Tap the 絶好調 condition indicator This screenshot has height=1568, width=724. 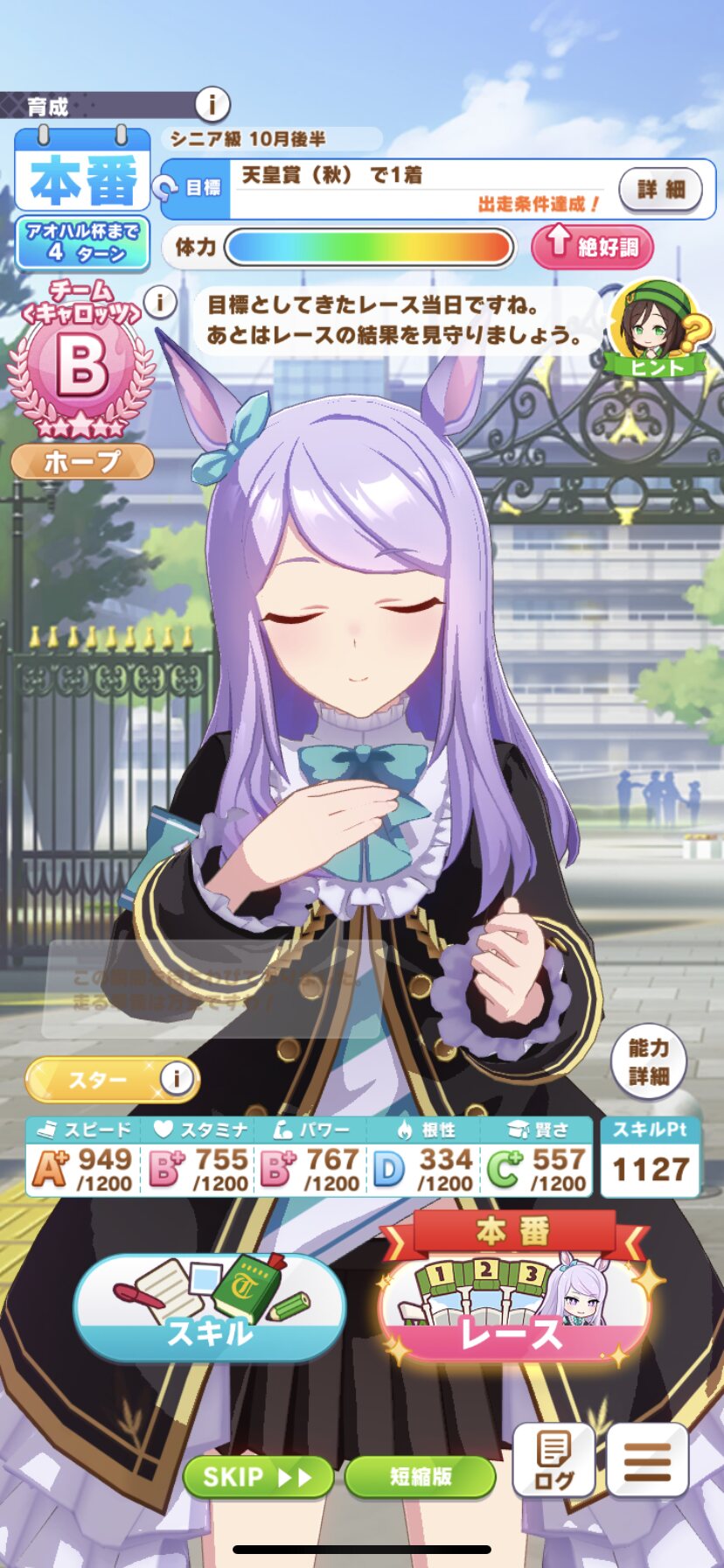(592, 247)
